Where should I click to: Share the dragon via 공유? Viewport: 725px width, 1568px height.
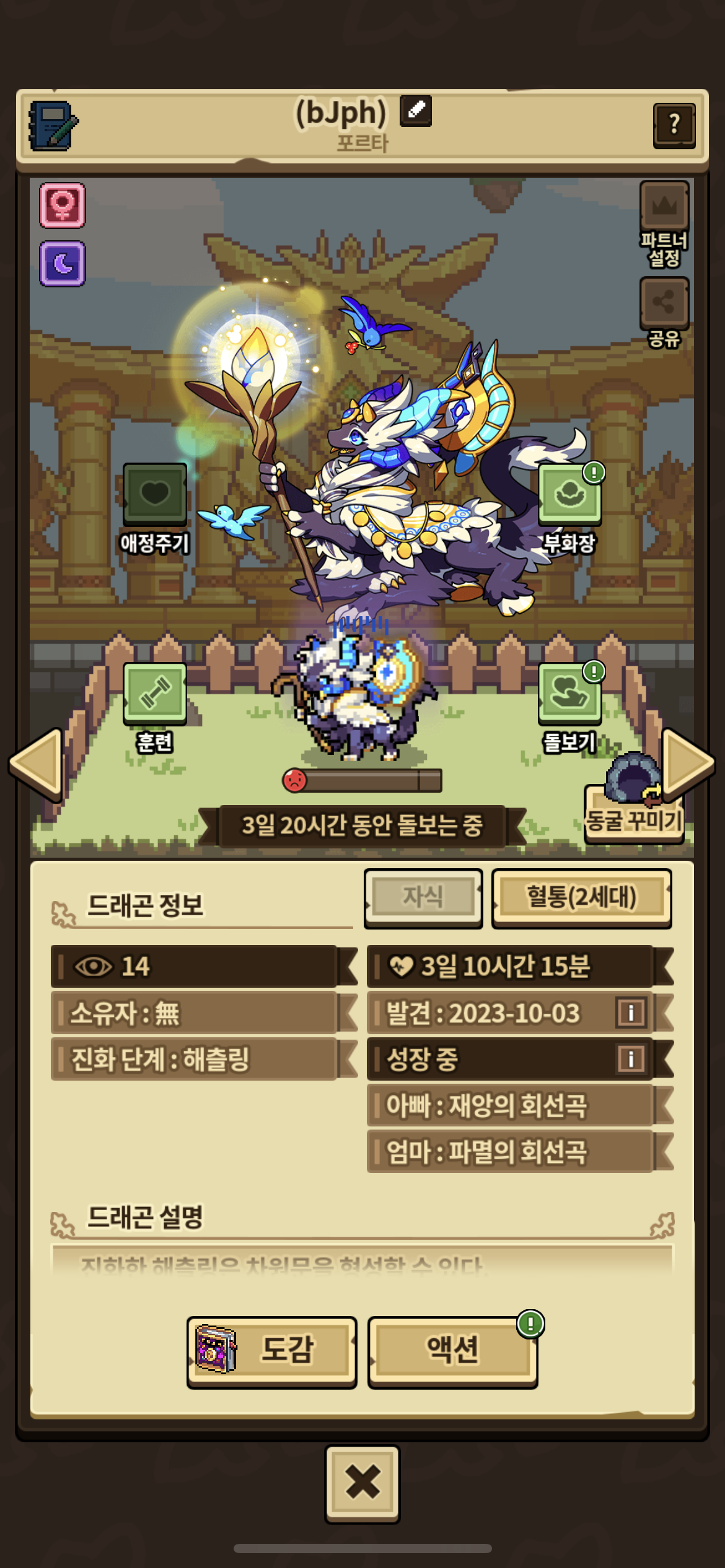[664, 303]
